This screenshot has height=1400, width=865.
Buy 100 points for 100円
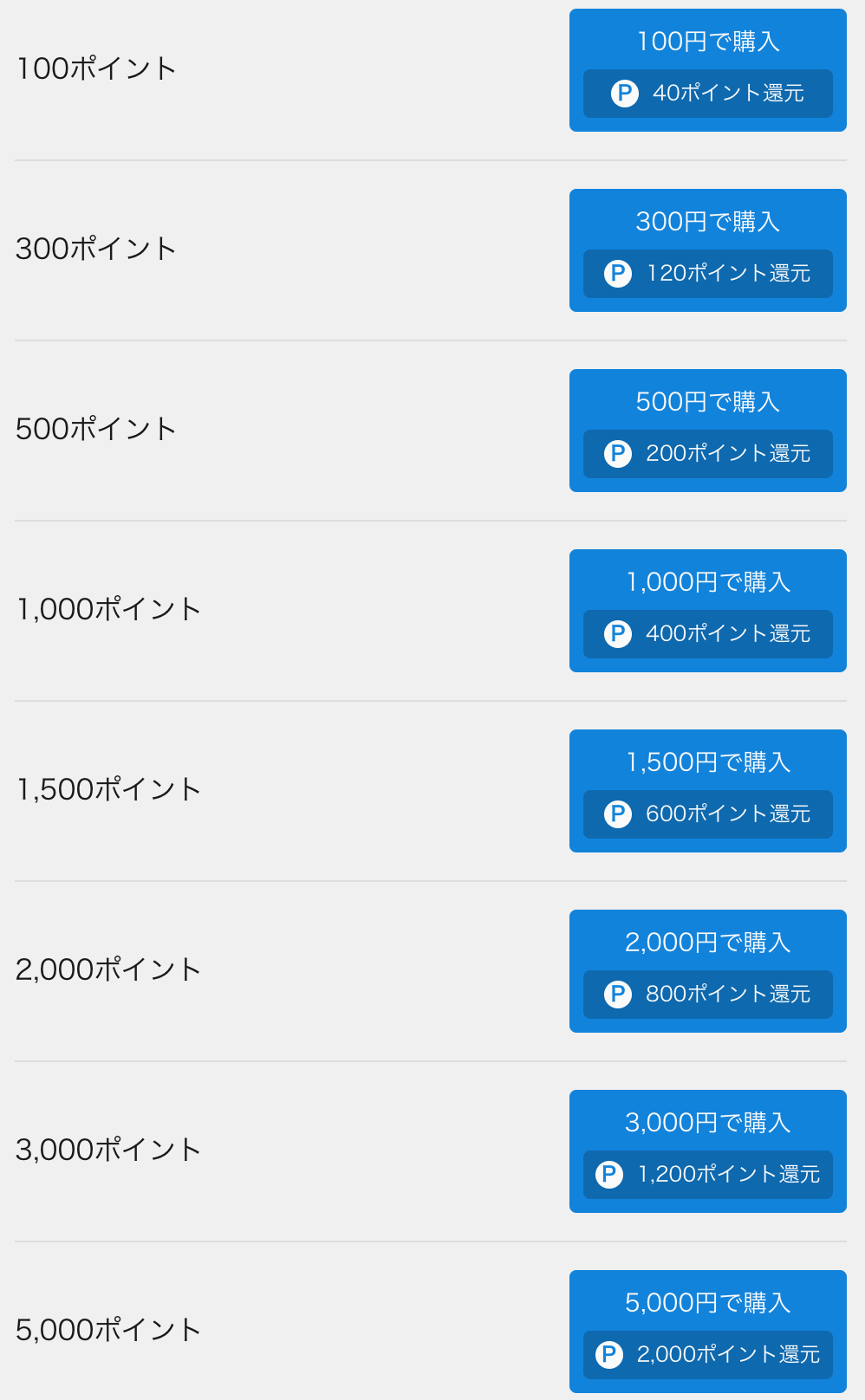pyautogui.click(x=708, y=70)
